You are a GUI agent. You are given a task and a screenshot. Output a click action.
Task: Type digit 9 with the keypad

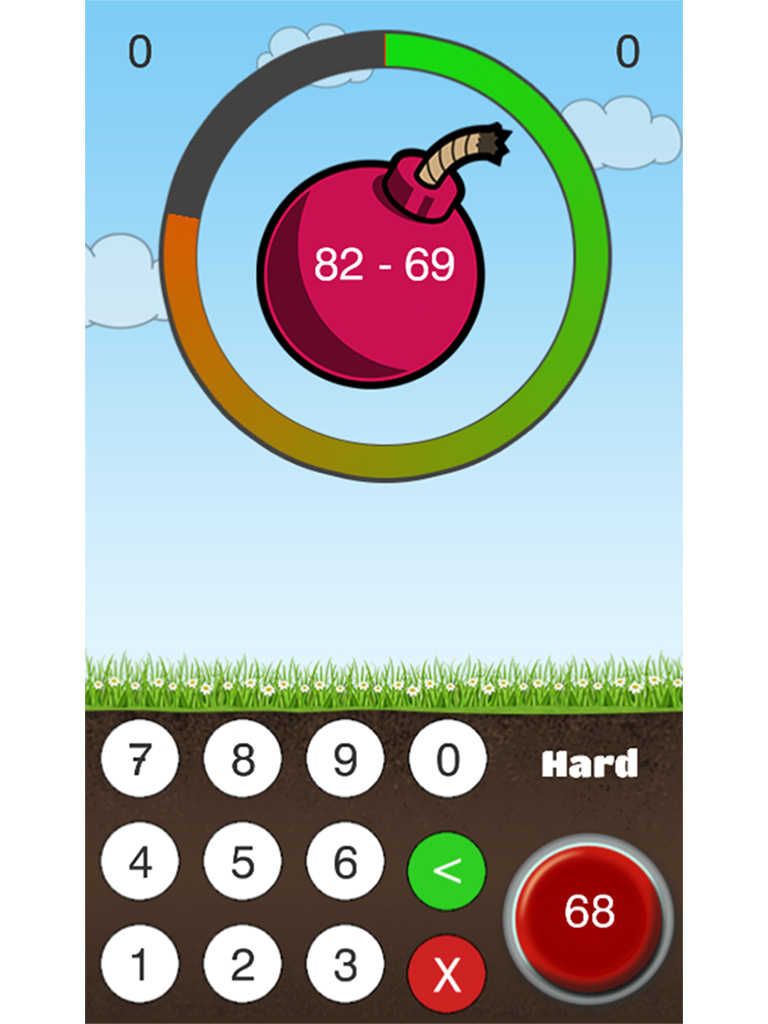[x=345, y=759]
